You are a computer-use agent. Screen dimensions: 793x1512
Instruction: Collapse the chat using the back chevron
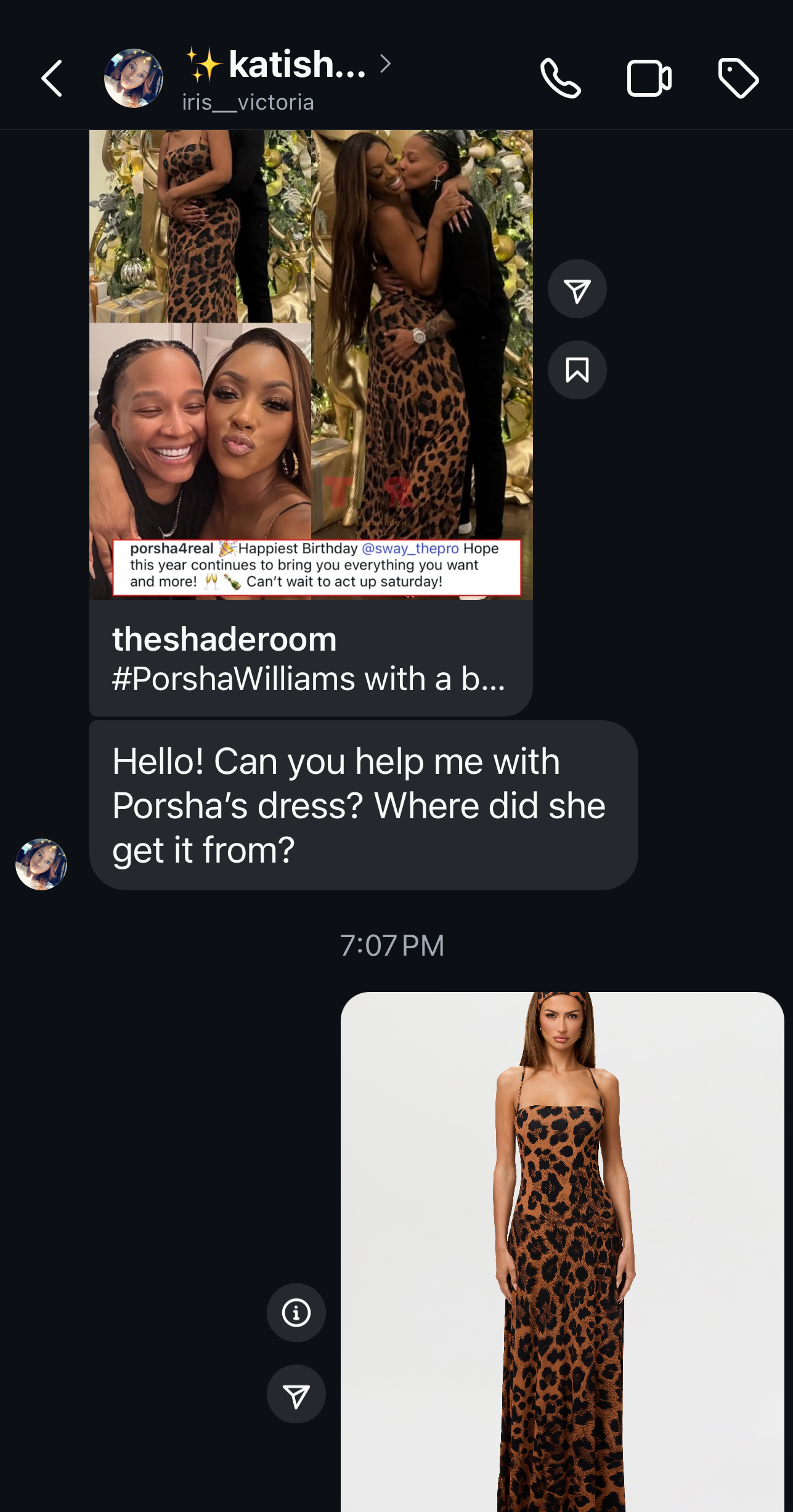click(x=52, y=78)
